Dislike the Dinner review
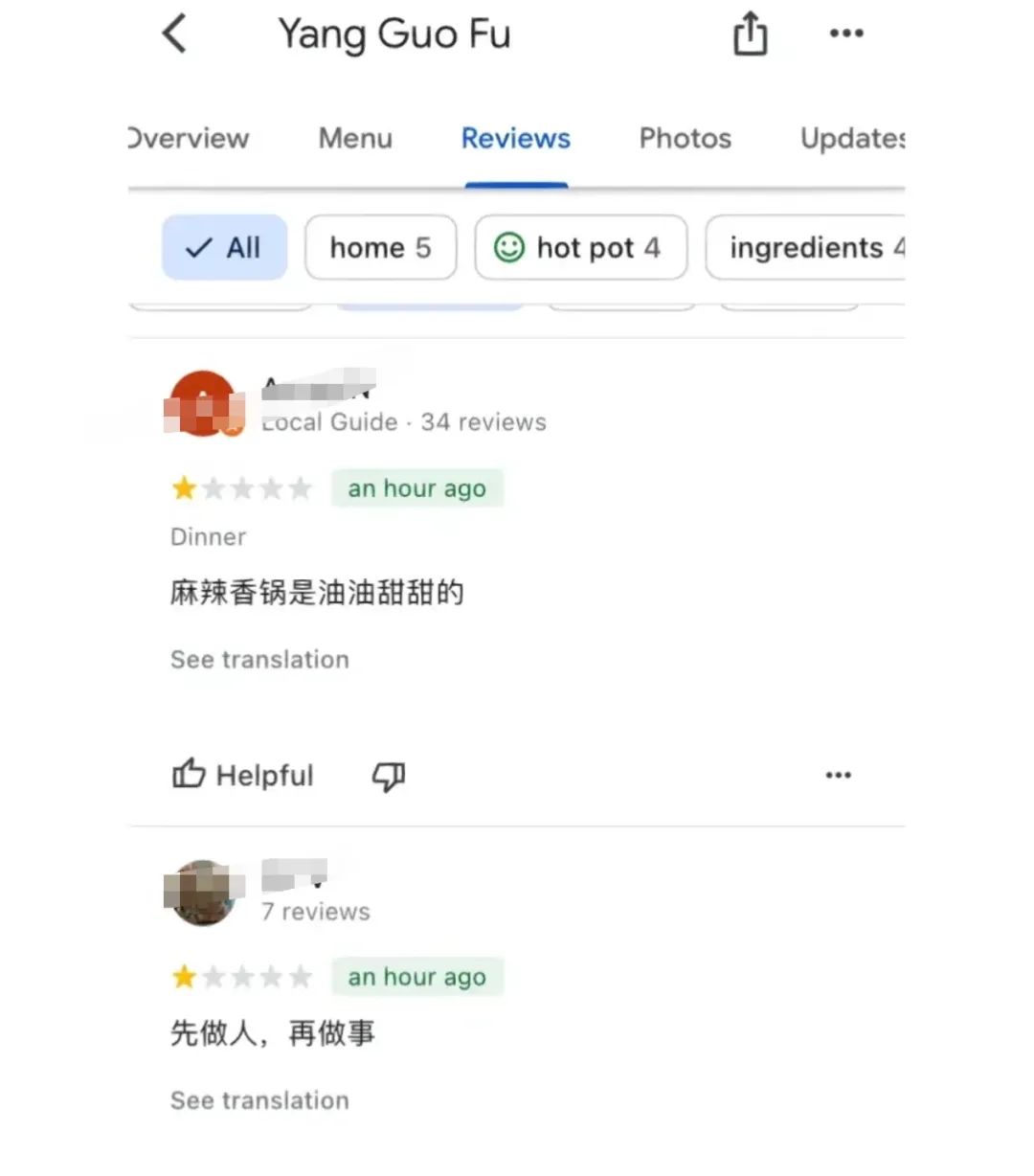Screen dimensions: 1034x1176 389,776
